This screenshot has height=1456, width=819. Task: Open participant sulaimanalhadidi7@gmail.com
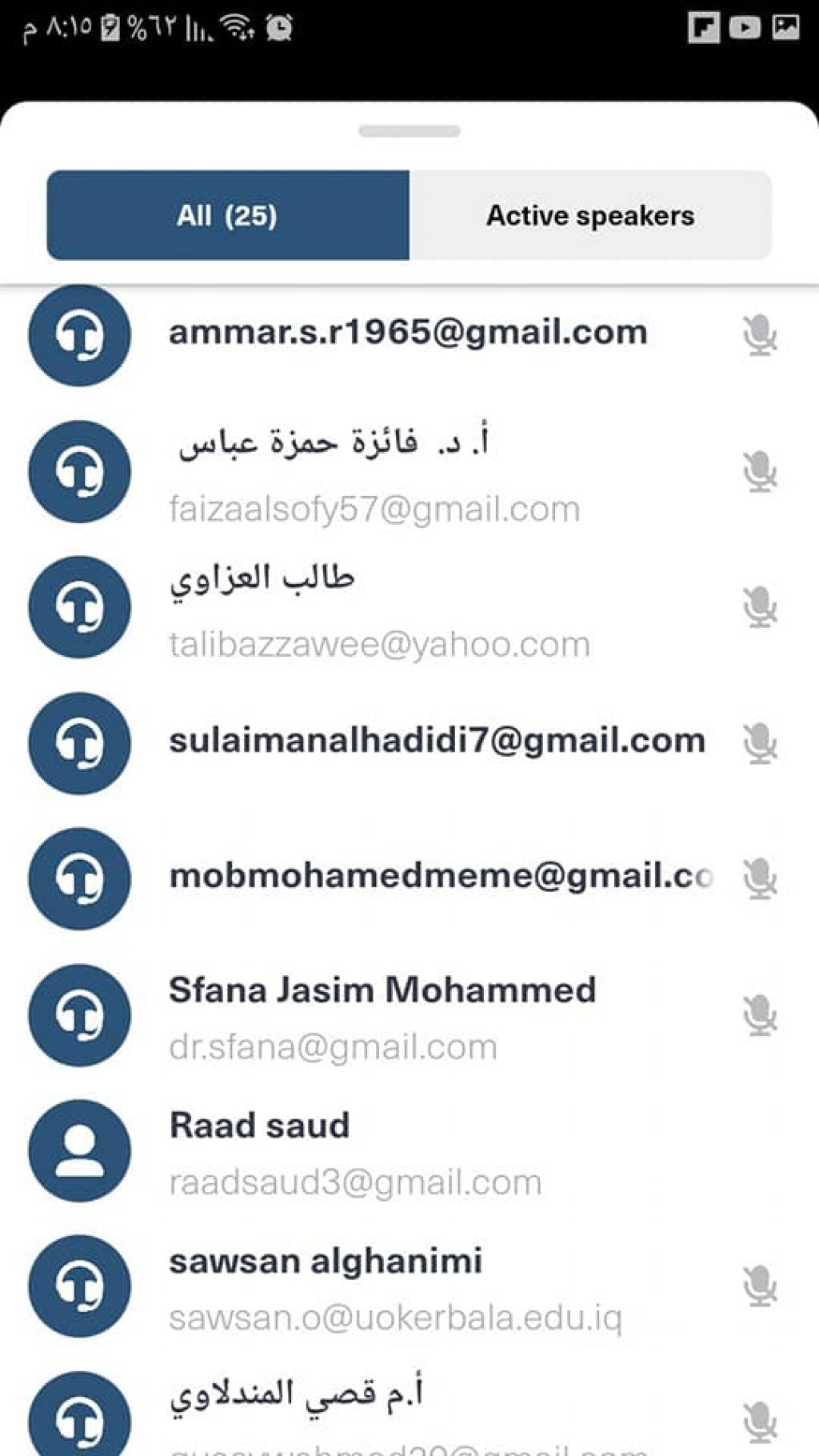[x=436, y=741]
